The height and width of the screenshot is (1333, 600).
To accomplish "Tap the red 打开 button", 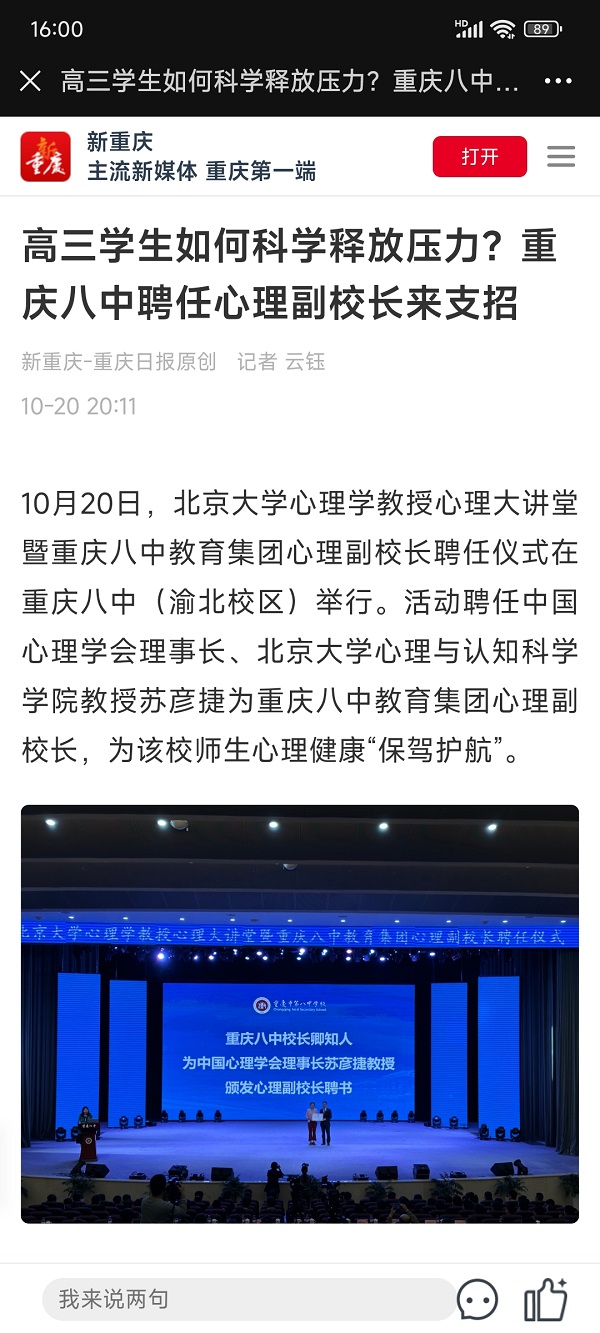I will click(x=479, y=157).
